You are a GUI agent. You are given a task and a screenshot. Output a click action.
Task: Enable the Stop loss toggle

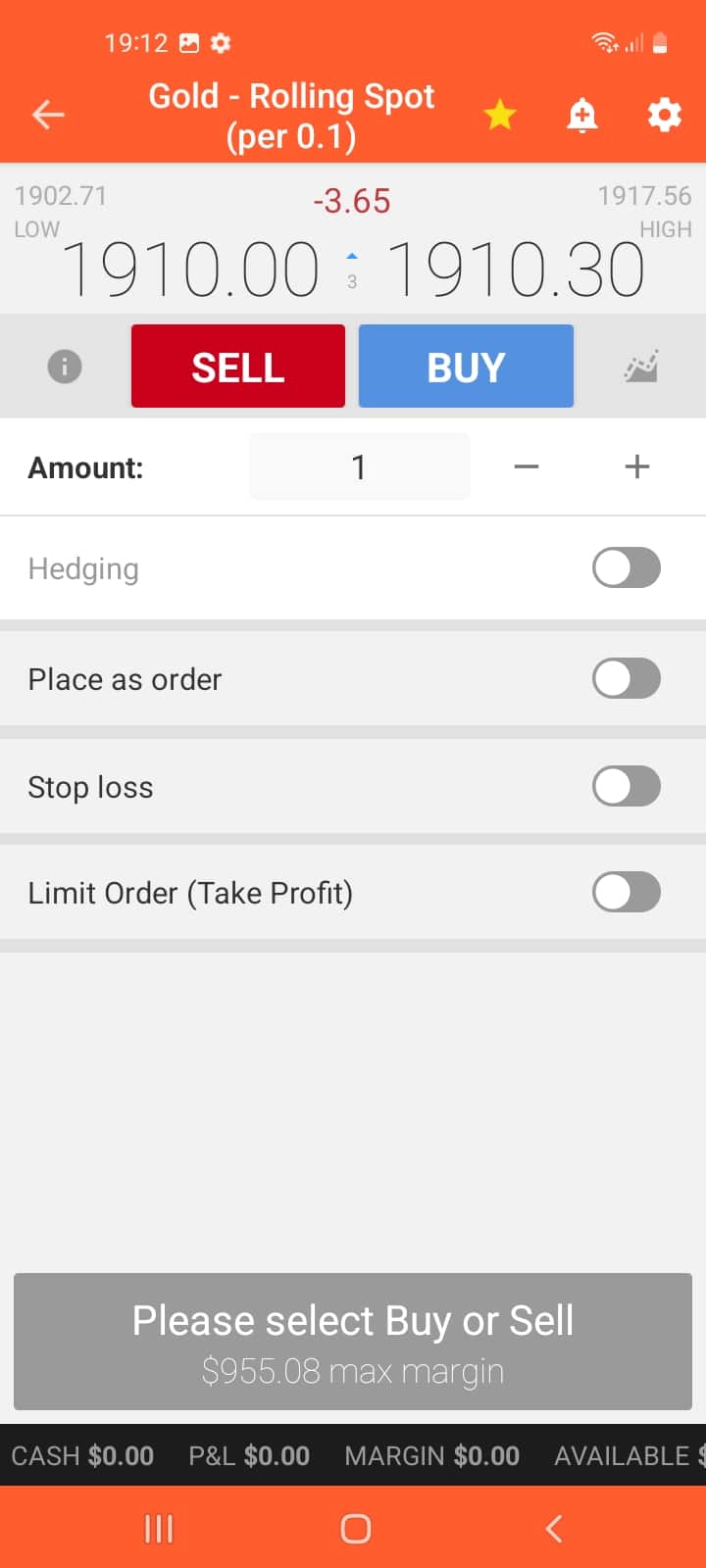click(626, 786)
